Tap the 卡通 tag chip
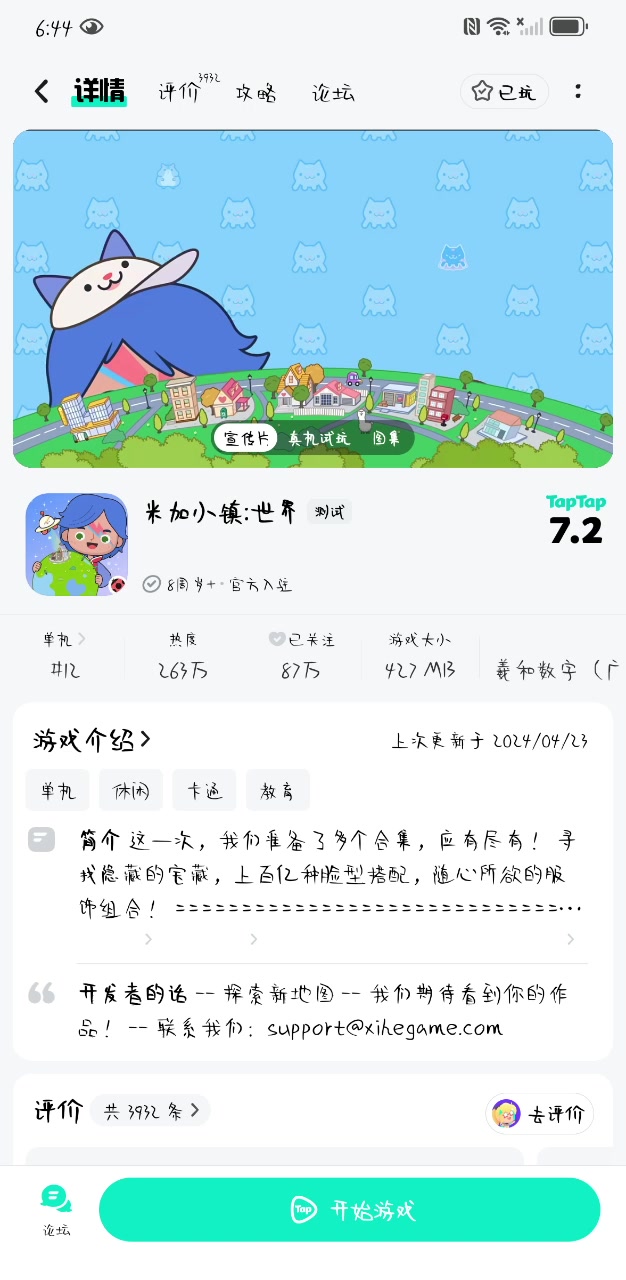Viewport: 626px width, 1280px height. point(204,790)
